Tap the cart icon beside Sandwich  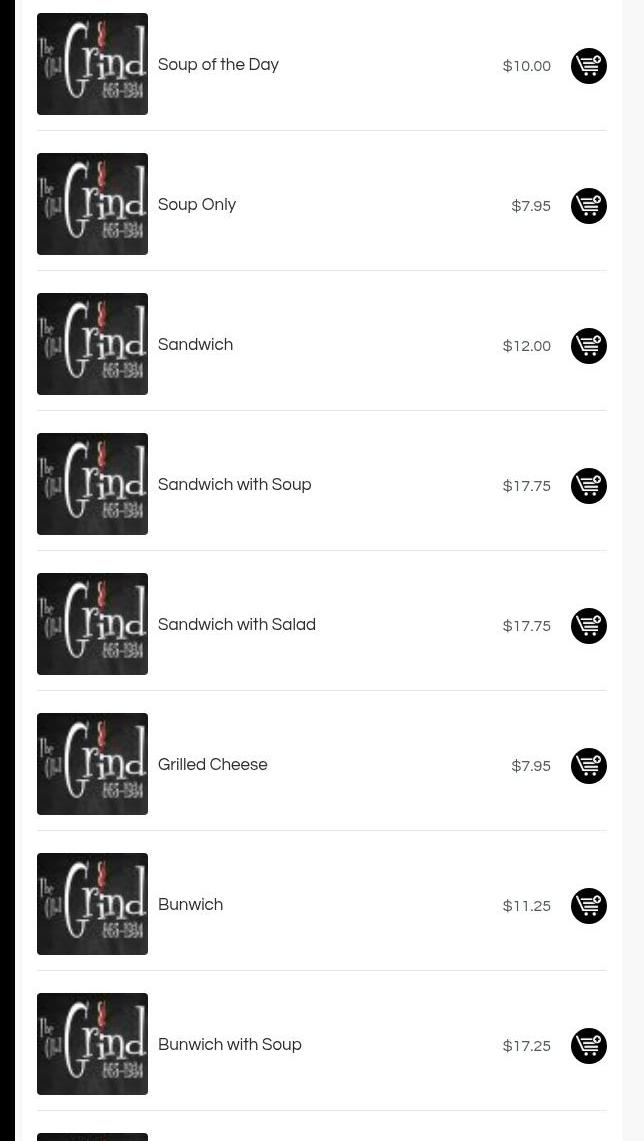tap(589, 346)
